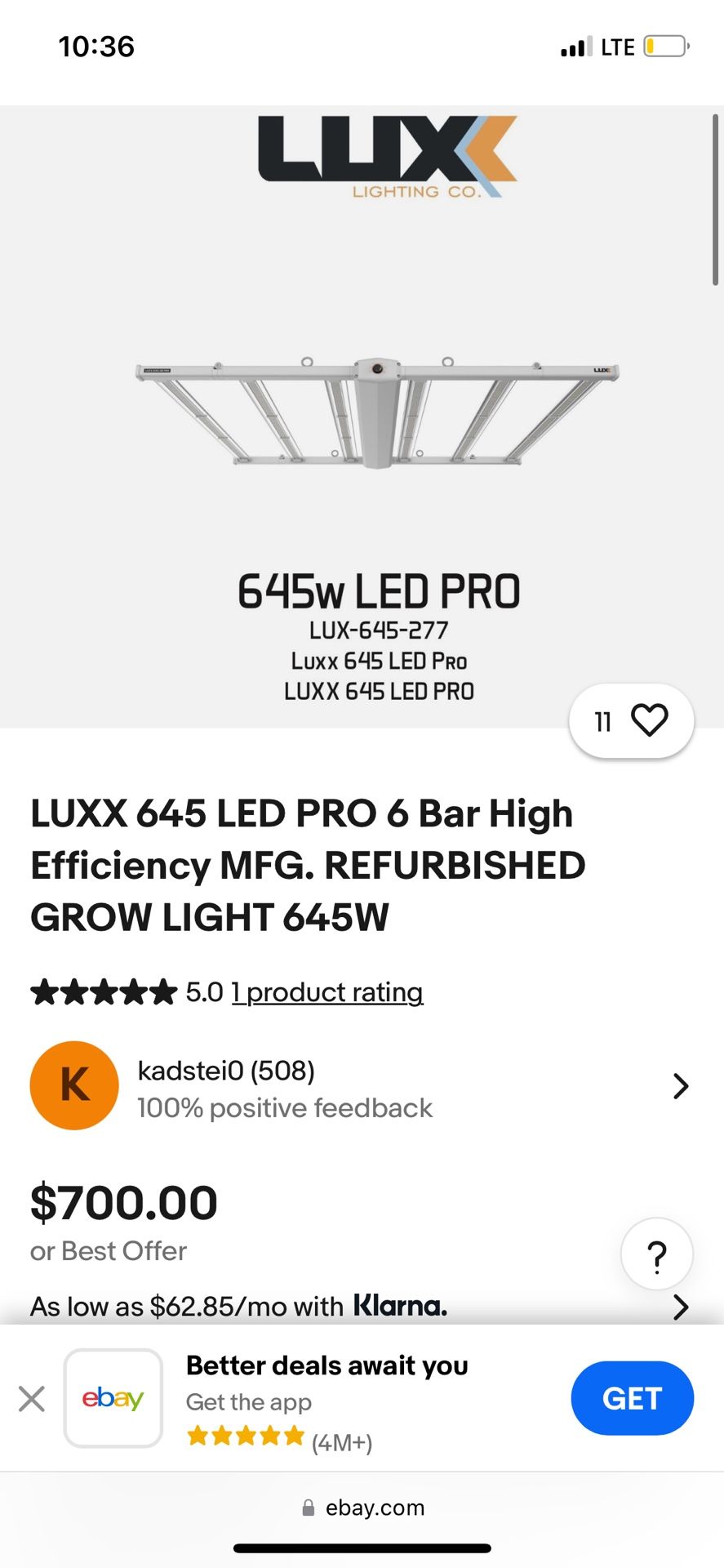The width and height of the screenshot is (724, 1568).
Task: Tap the heart icon to watch this item
Action: click(649, 720)
